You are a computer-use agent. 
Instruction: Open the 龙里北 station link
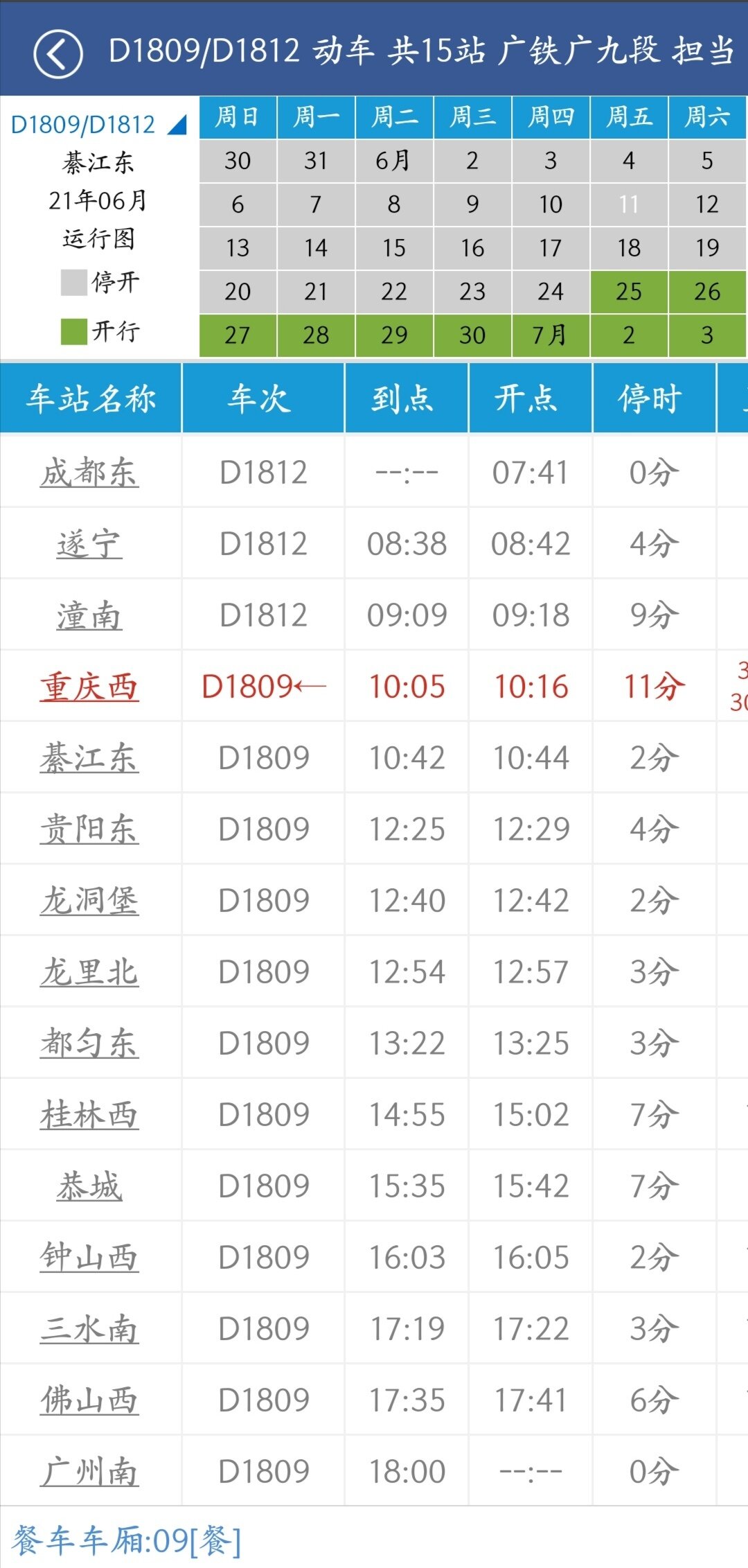pyautogui.click(x=89, y=972)
